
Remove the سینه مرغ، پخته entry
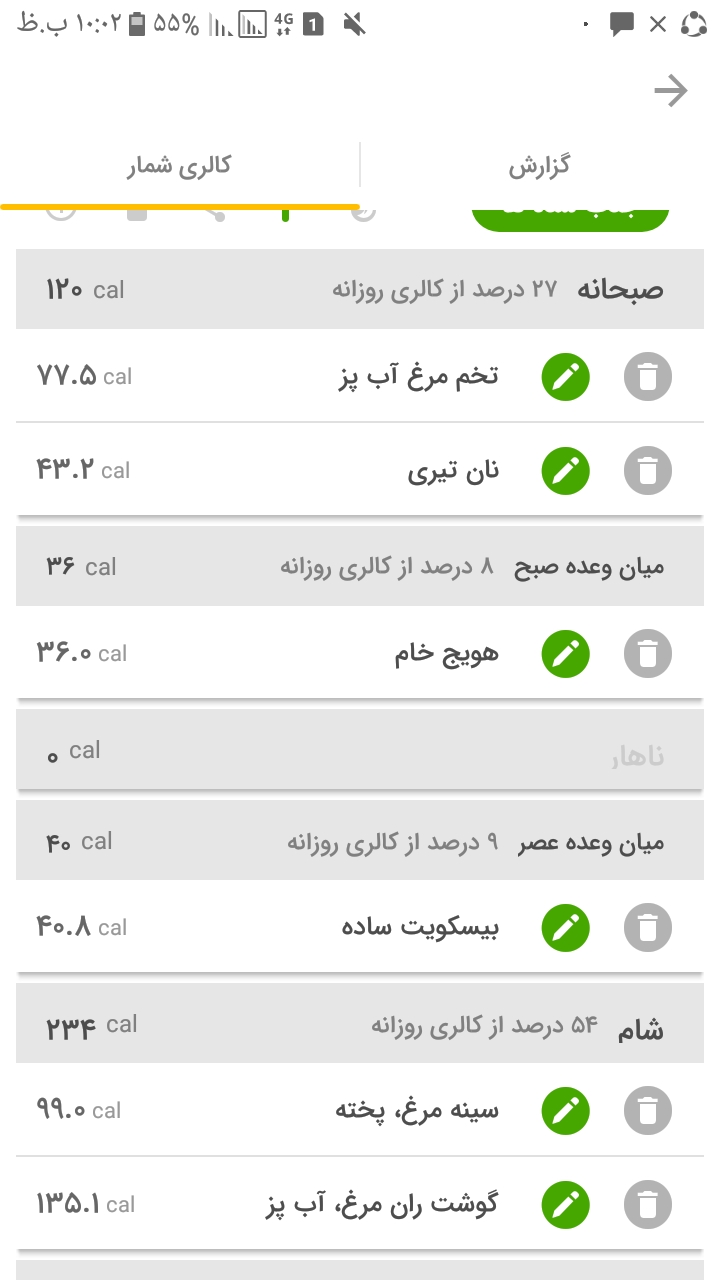(648, 1111)
